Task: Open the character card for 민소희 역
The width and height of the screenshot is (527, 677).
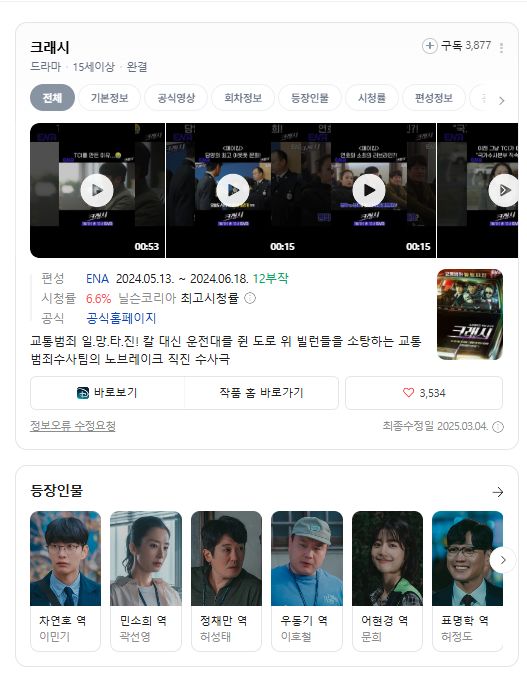Action: tap(146, 581)
